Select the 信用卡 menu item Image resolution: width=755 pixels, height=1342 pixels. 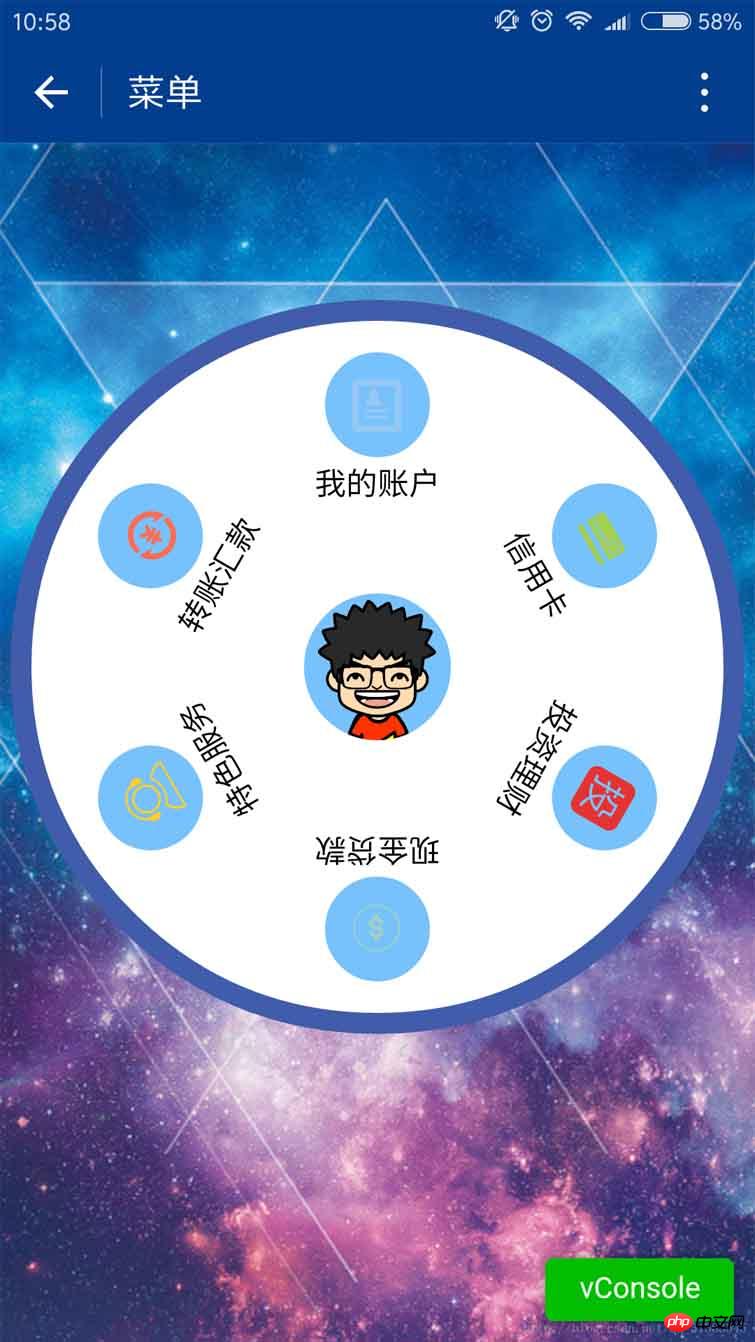pyautogui.click(x=604, y=536)
